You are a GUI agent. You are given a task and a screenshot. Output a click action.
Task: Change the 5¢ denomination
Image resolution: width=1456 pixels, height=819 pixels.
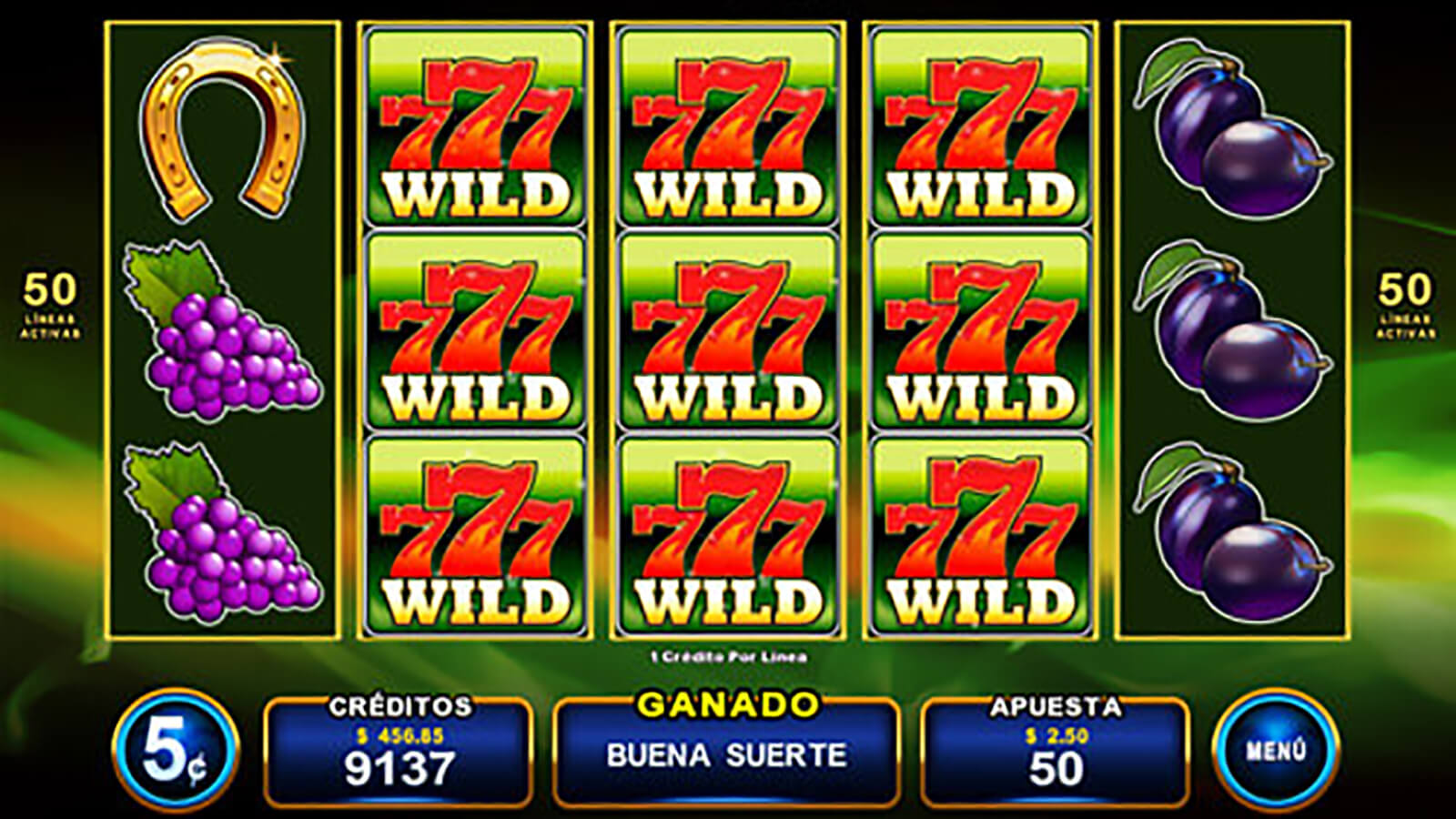[175, 752]
